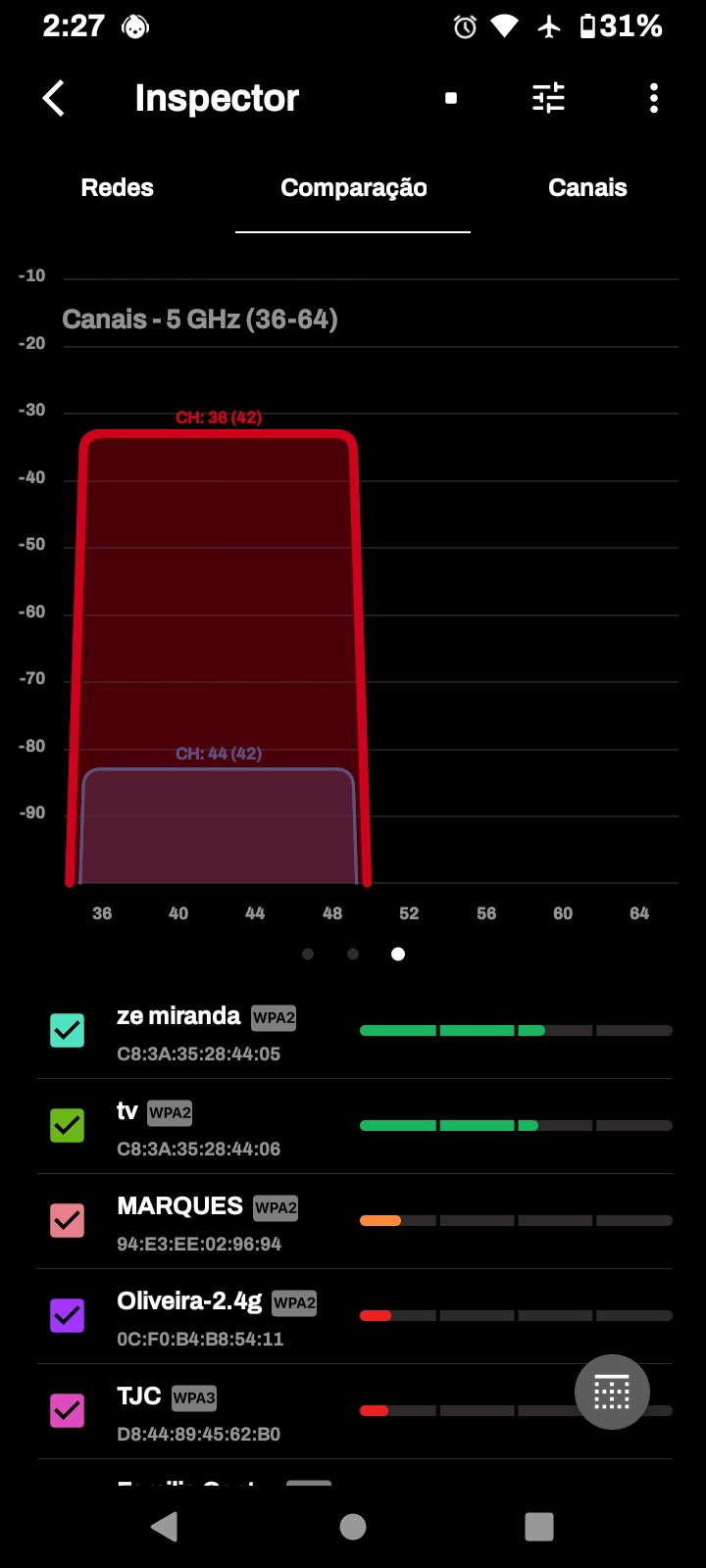Tap the floating grid button
Screen dimensions: 706x1568
coord(612,1392)
